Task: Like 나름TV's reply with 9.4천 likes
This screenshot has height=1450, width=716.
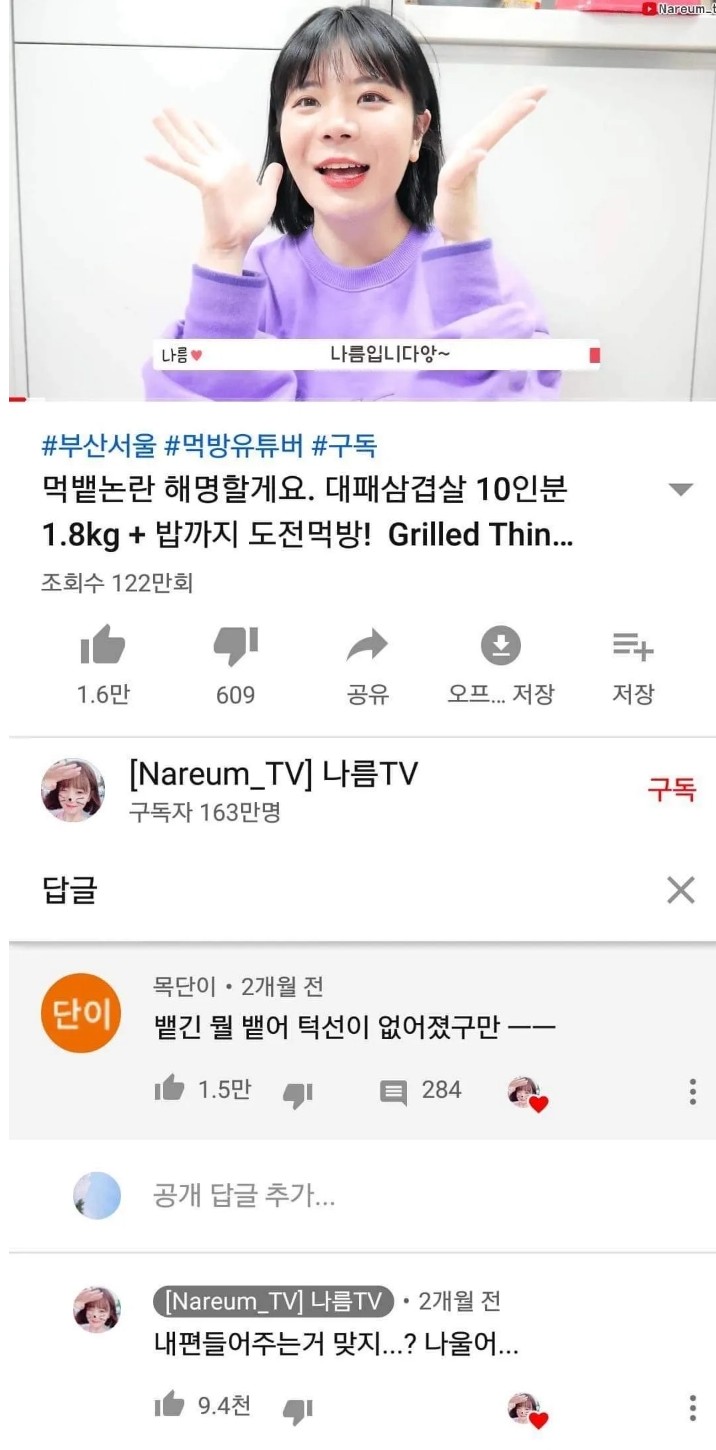Action: (x=170, y=1407)
